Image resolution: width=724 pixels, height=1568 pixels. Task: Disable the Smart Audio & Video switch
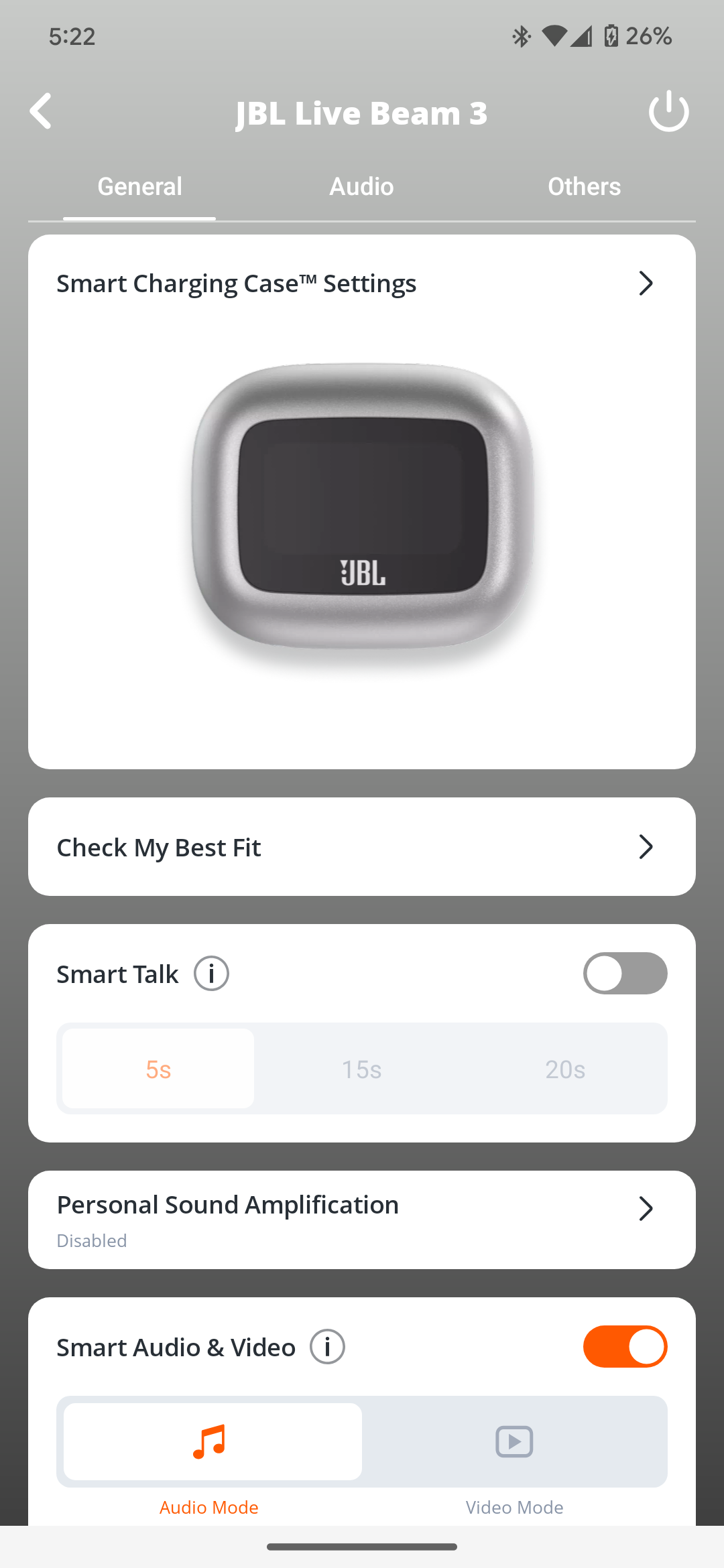pos(625,1347)
